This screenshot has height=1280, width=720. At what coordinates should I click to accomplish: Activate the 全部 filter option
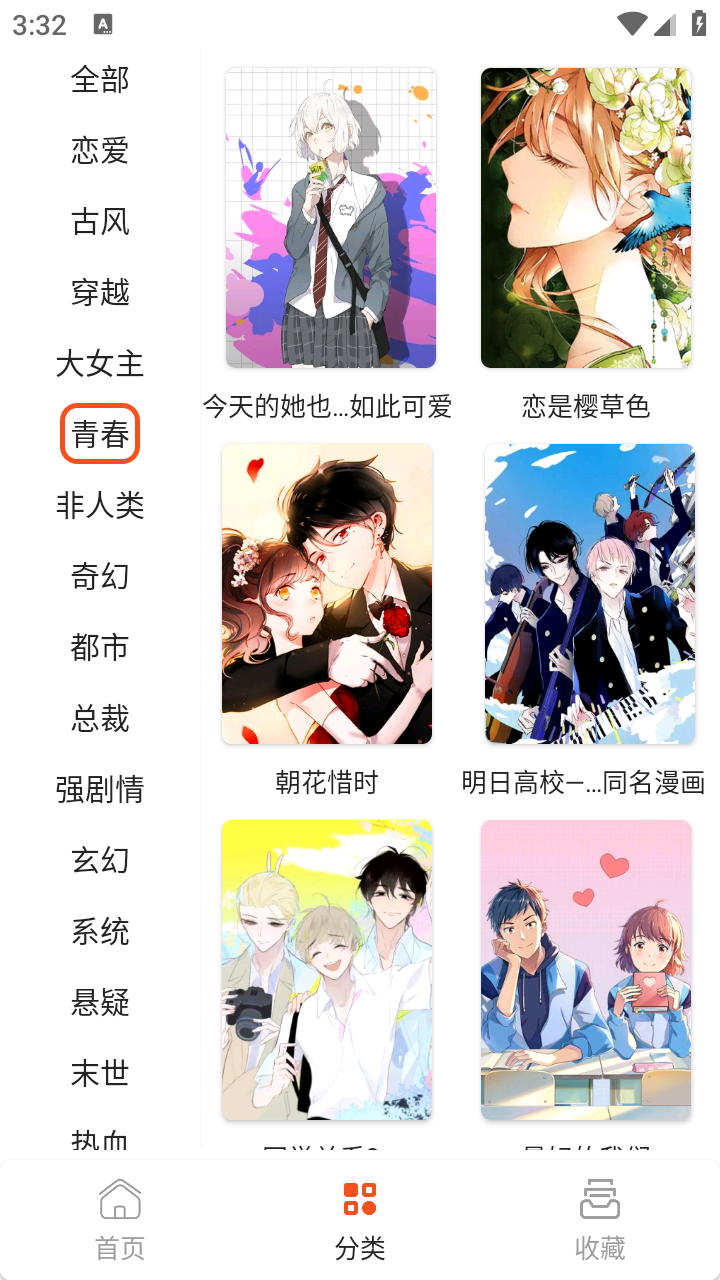click(x=99, y=79)
